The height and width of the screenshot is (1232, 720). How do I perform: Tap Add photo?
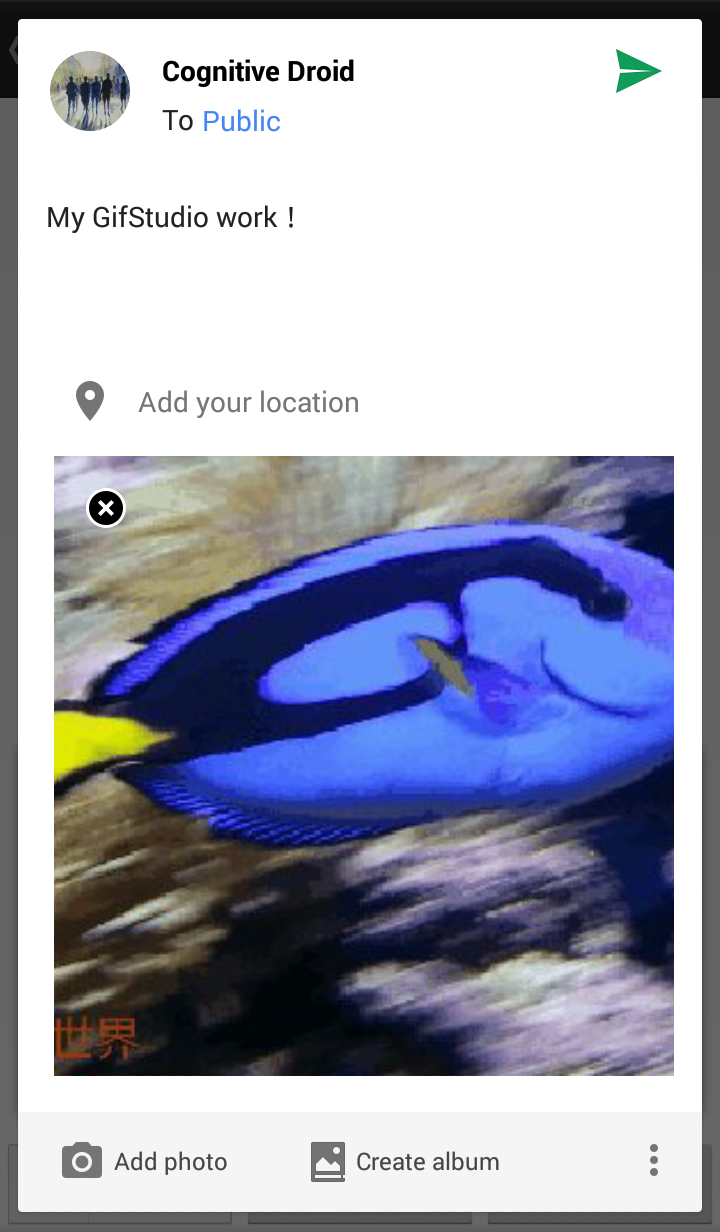[145, 1161]
